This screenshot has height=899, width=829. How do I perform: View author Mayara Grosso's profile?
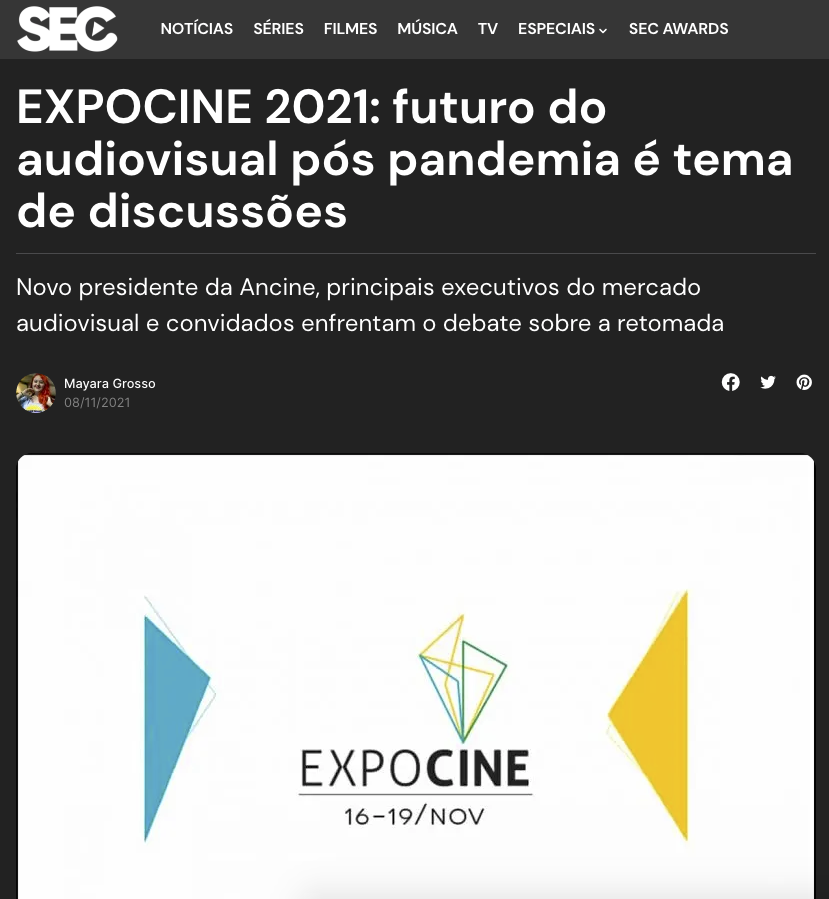(109, 383)
